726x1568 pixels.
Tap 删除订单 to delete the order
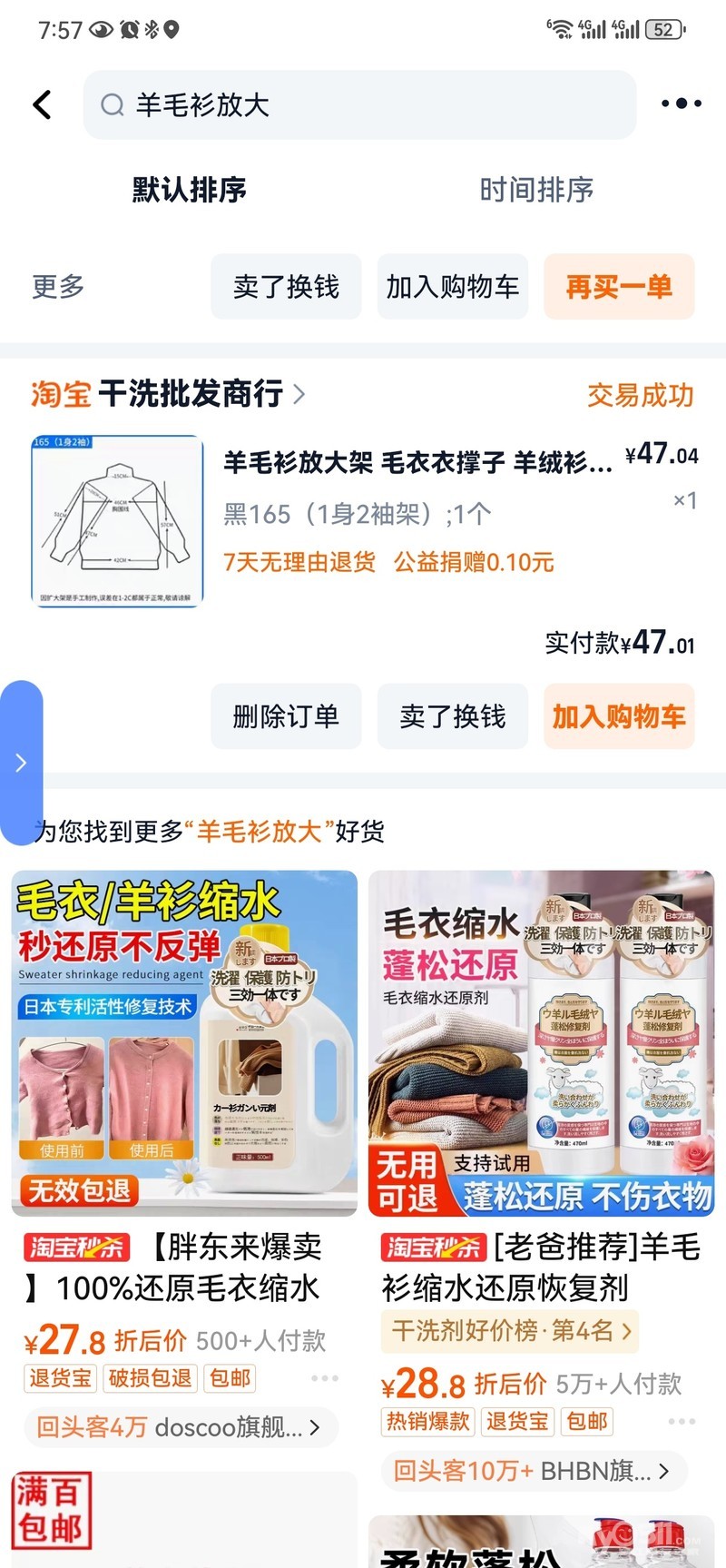pos(286,716)
